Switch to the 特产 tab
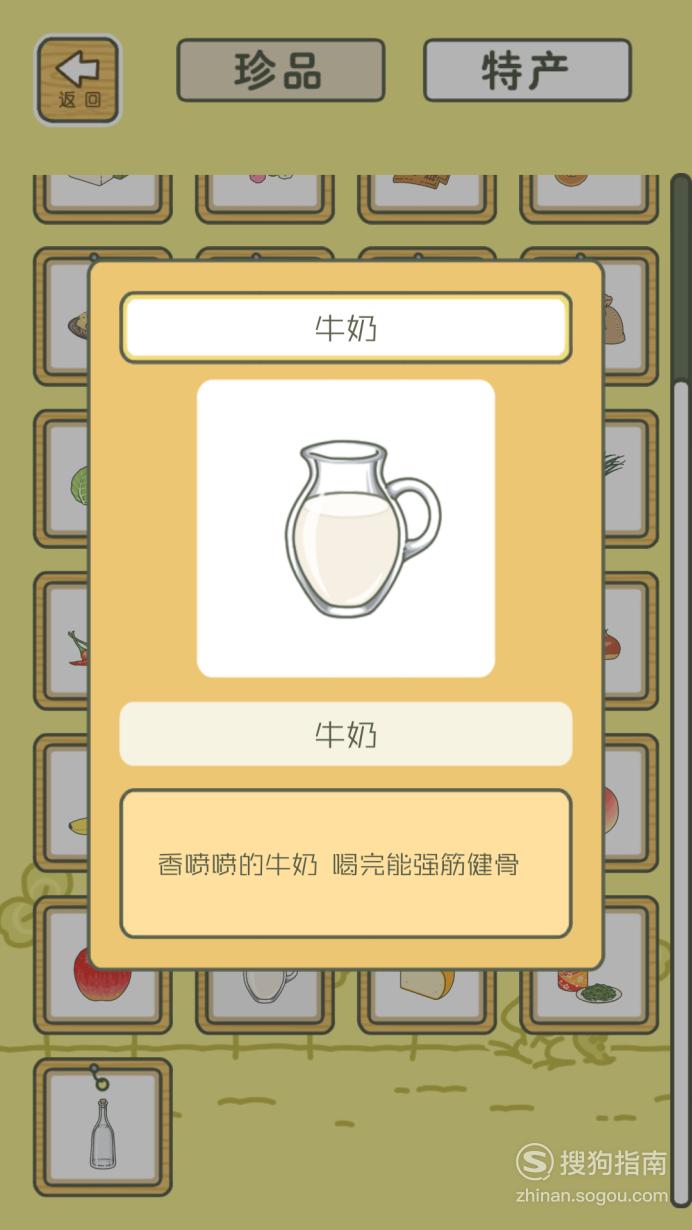This screenshot has width=692, height=1230. coord(527,70)
